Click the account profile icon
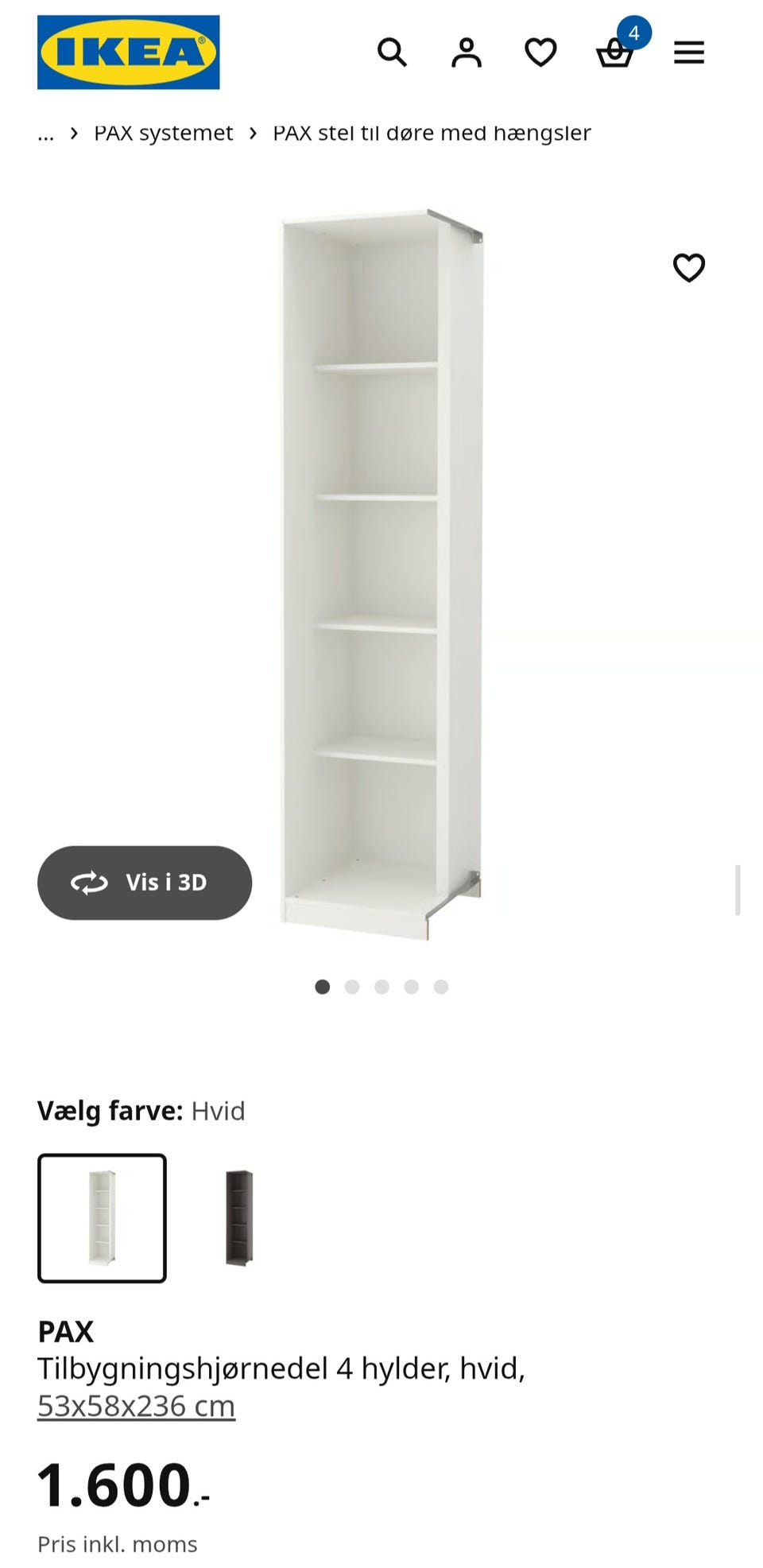 [x=467, y=52]
